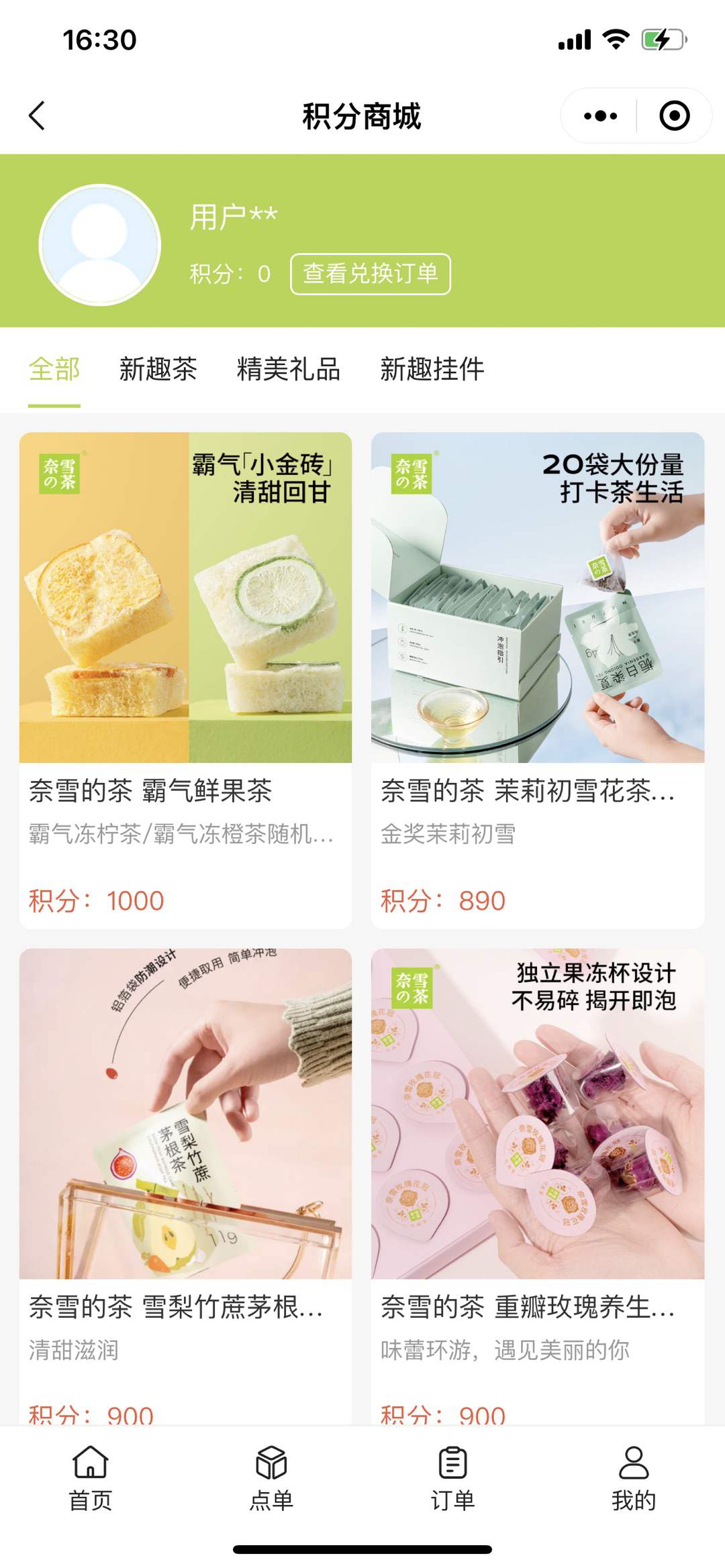This screenshot has height=1568, width=725.
Task: Select the 全部 category tab
Action: click(54, 370)
